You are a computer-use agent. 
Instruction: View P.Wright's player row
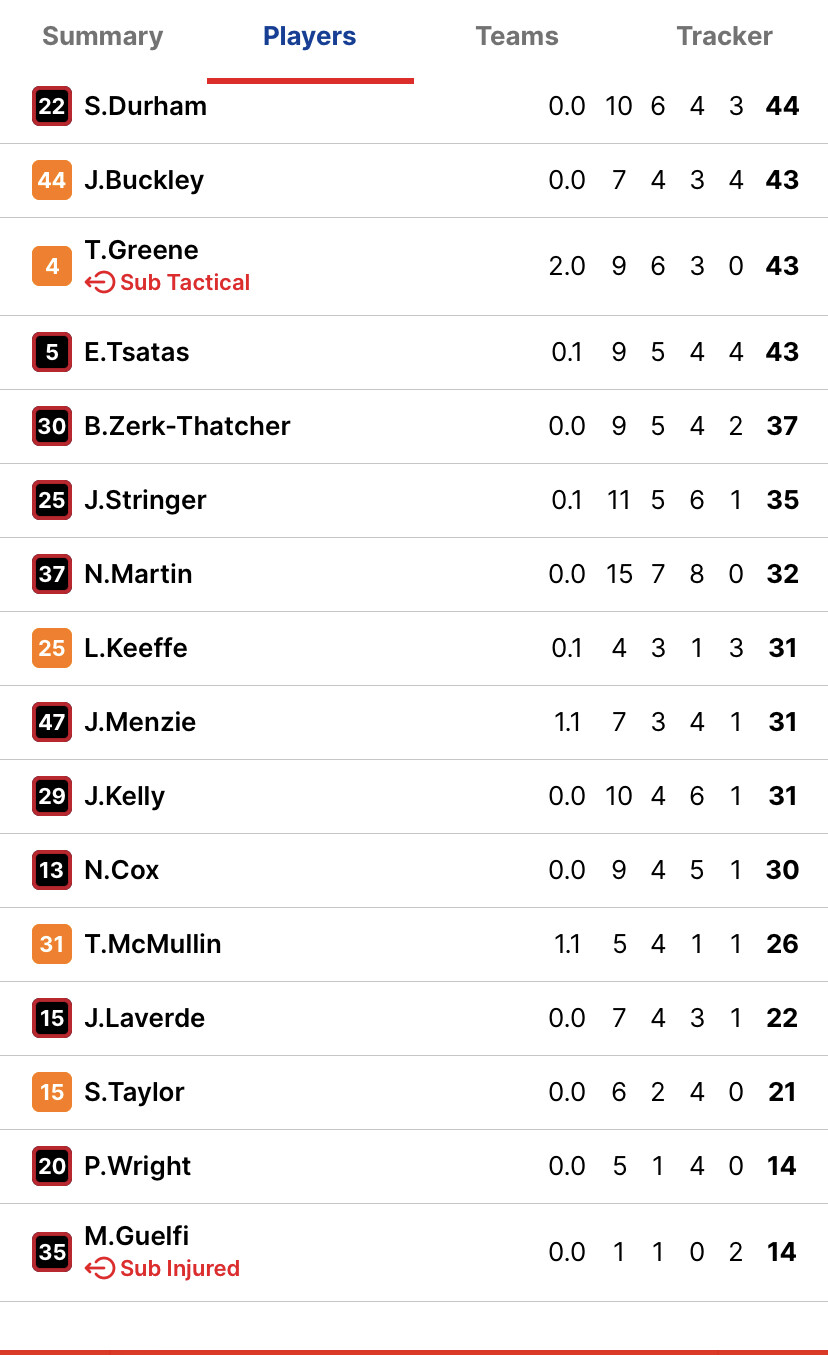click(414, 1167)
